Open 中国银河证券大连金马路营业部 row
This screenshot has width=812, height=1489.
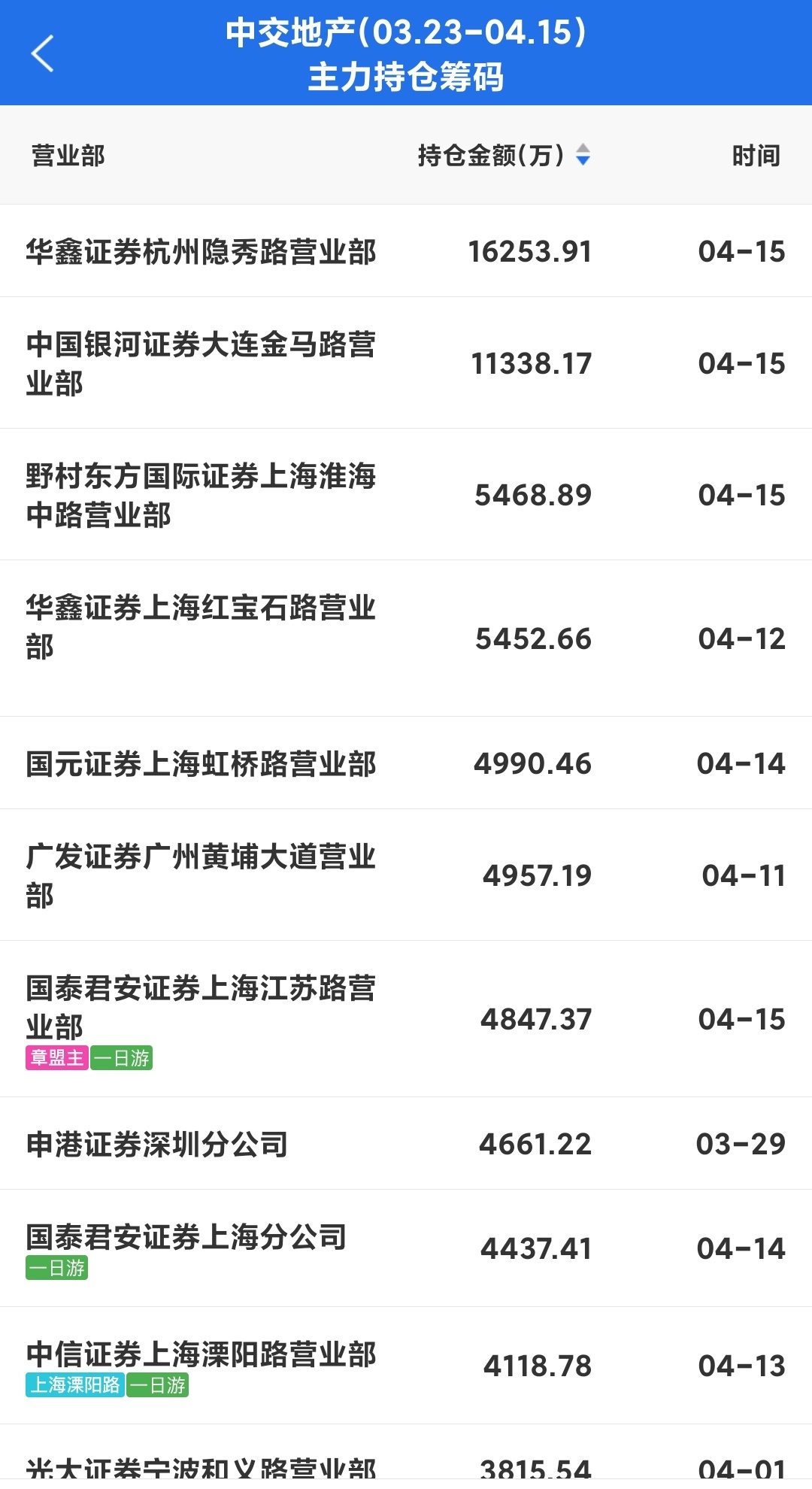coord(406,363)
